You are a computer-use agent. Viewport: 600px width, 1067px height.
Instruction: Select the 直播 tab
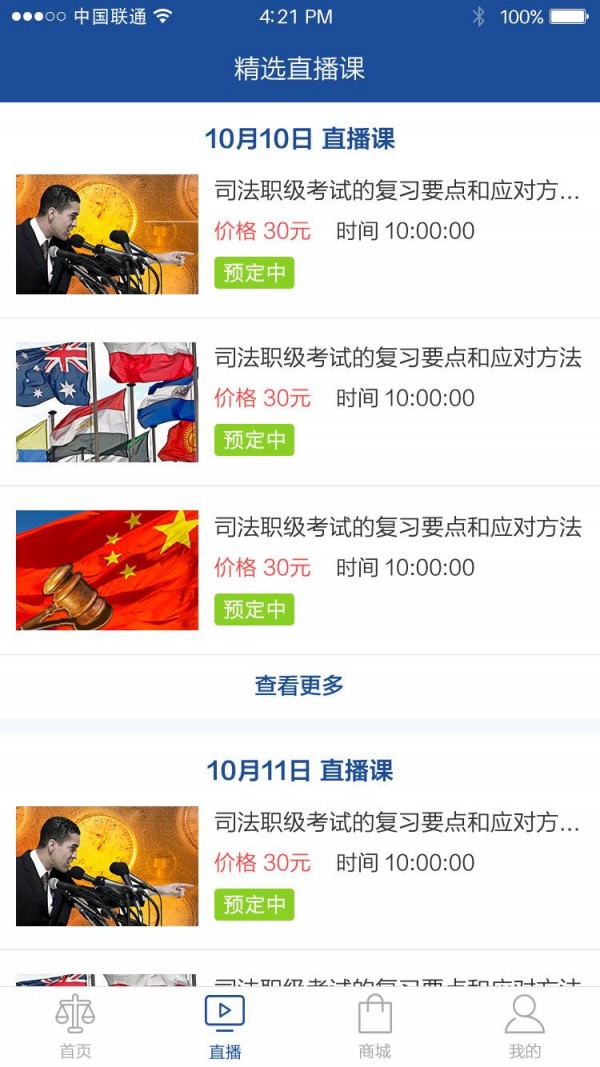225,1026
